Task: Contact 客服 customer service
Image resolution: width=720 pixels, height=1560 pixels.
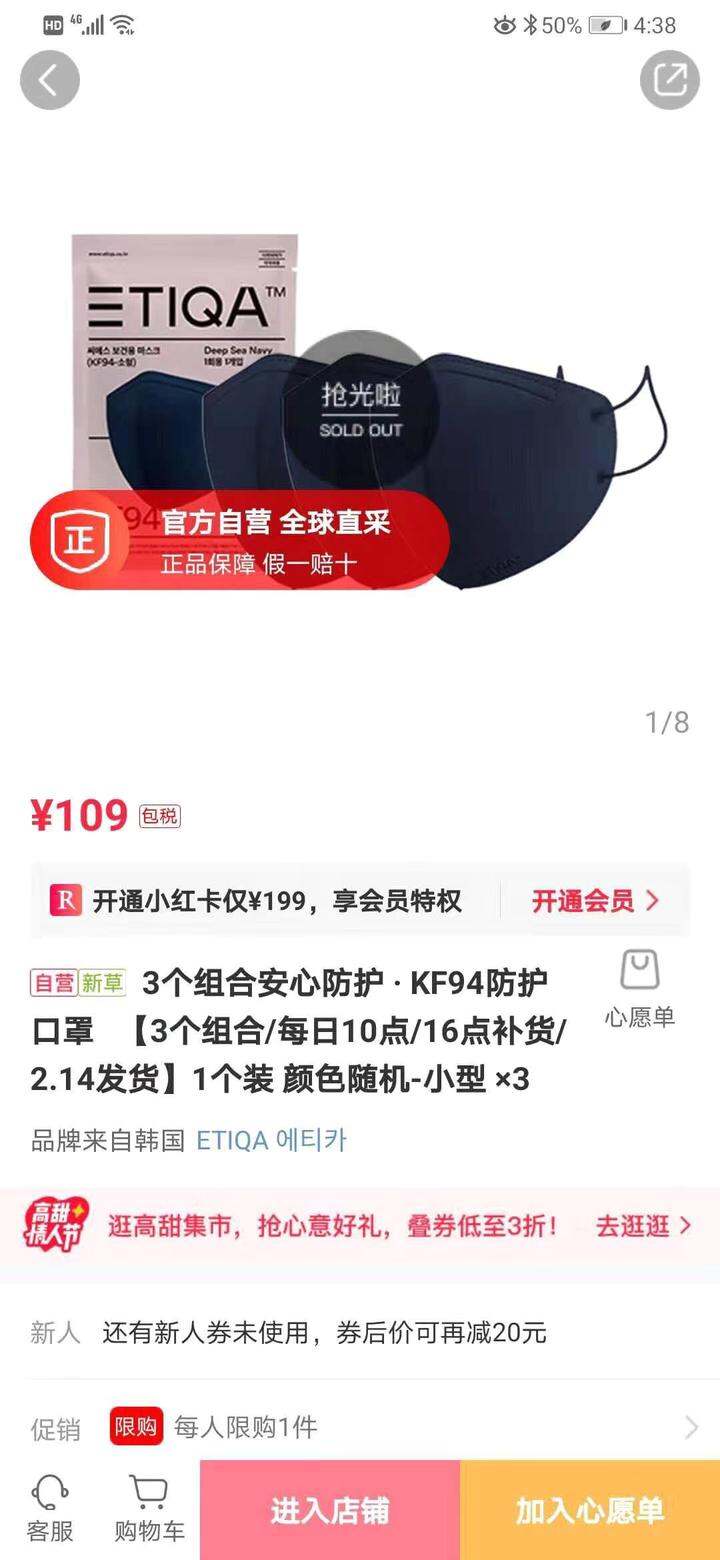Action: (x=49, y=1510)
